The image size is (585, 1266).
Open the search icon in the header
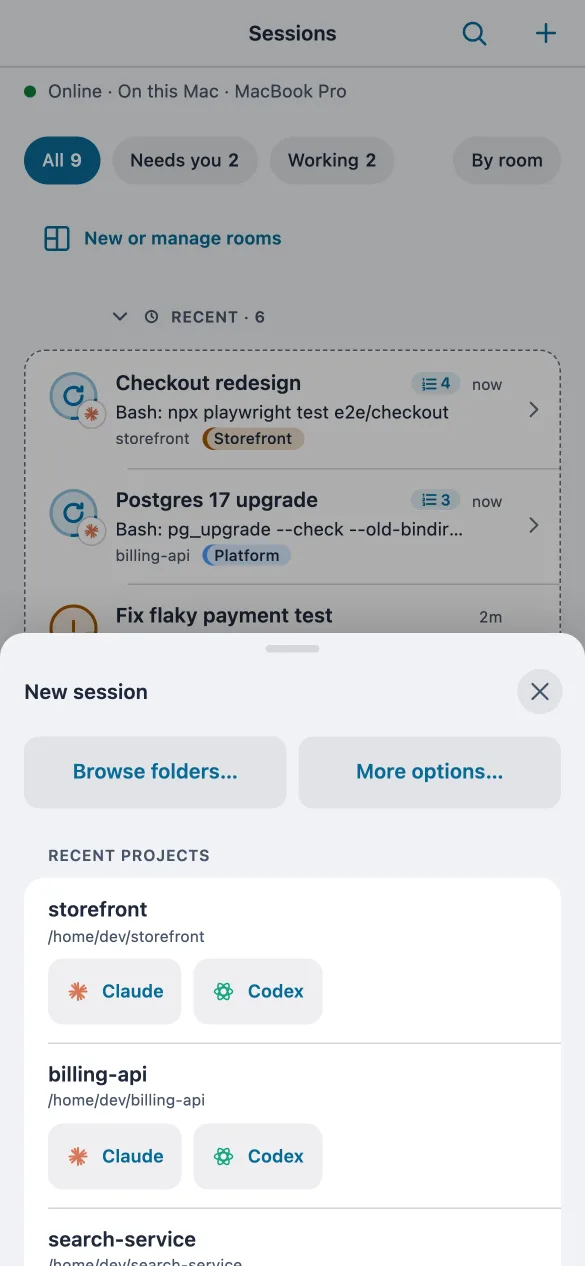tap(474, 33)
